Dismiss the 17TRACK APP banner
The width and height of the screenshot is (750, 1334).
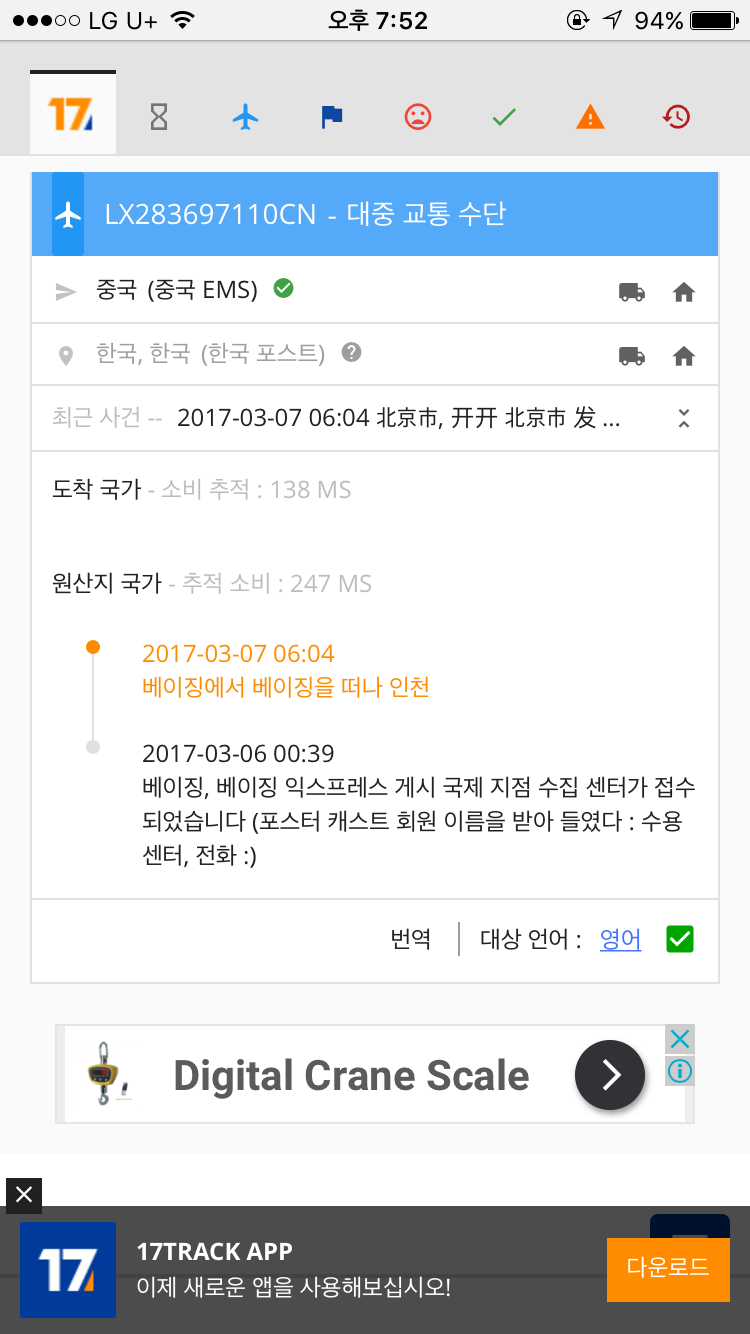[x=24, y=1194]
